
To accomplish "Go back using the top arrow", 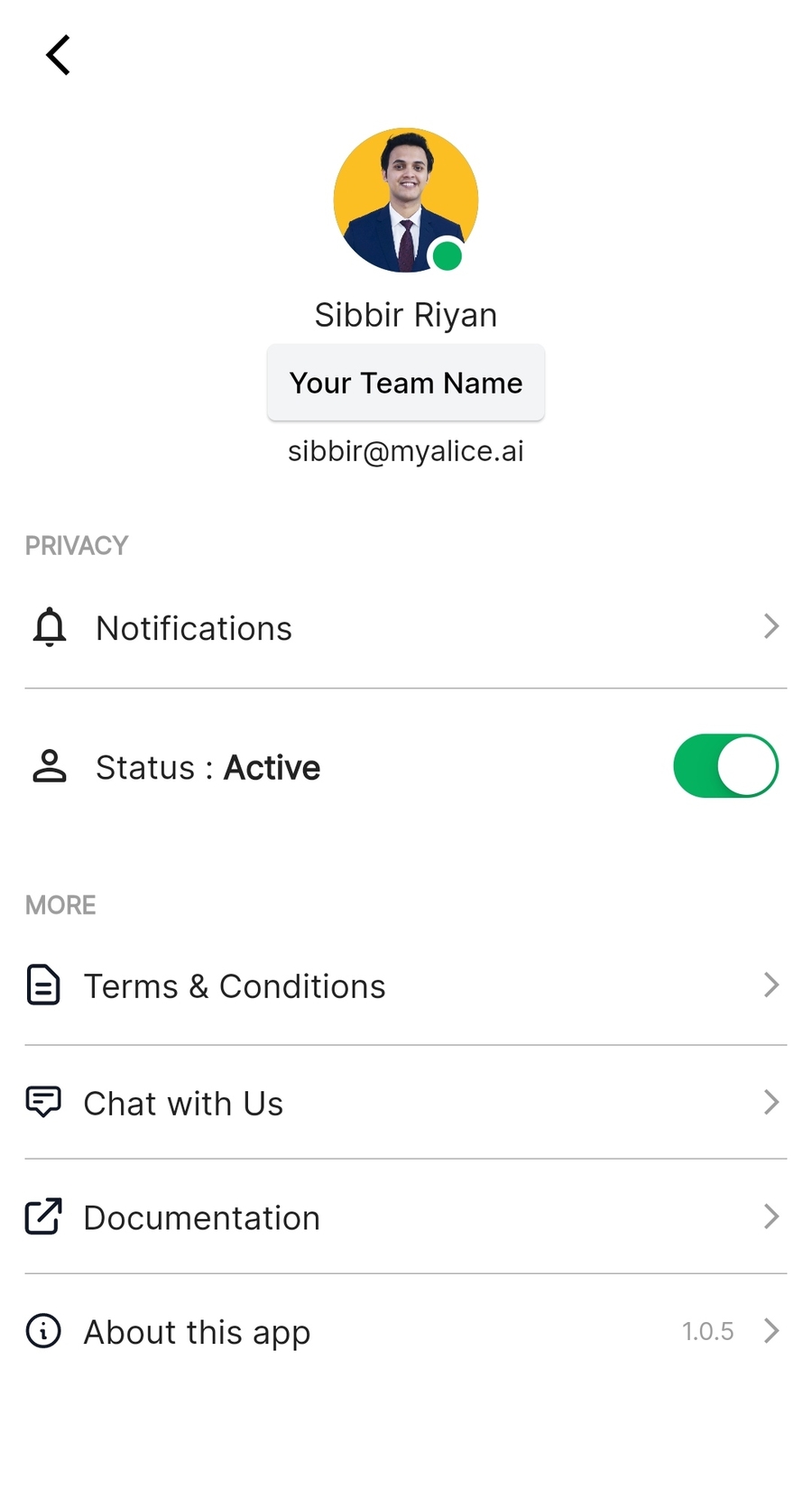I will click(x=59, y=55).
